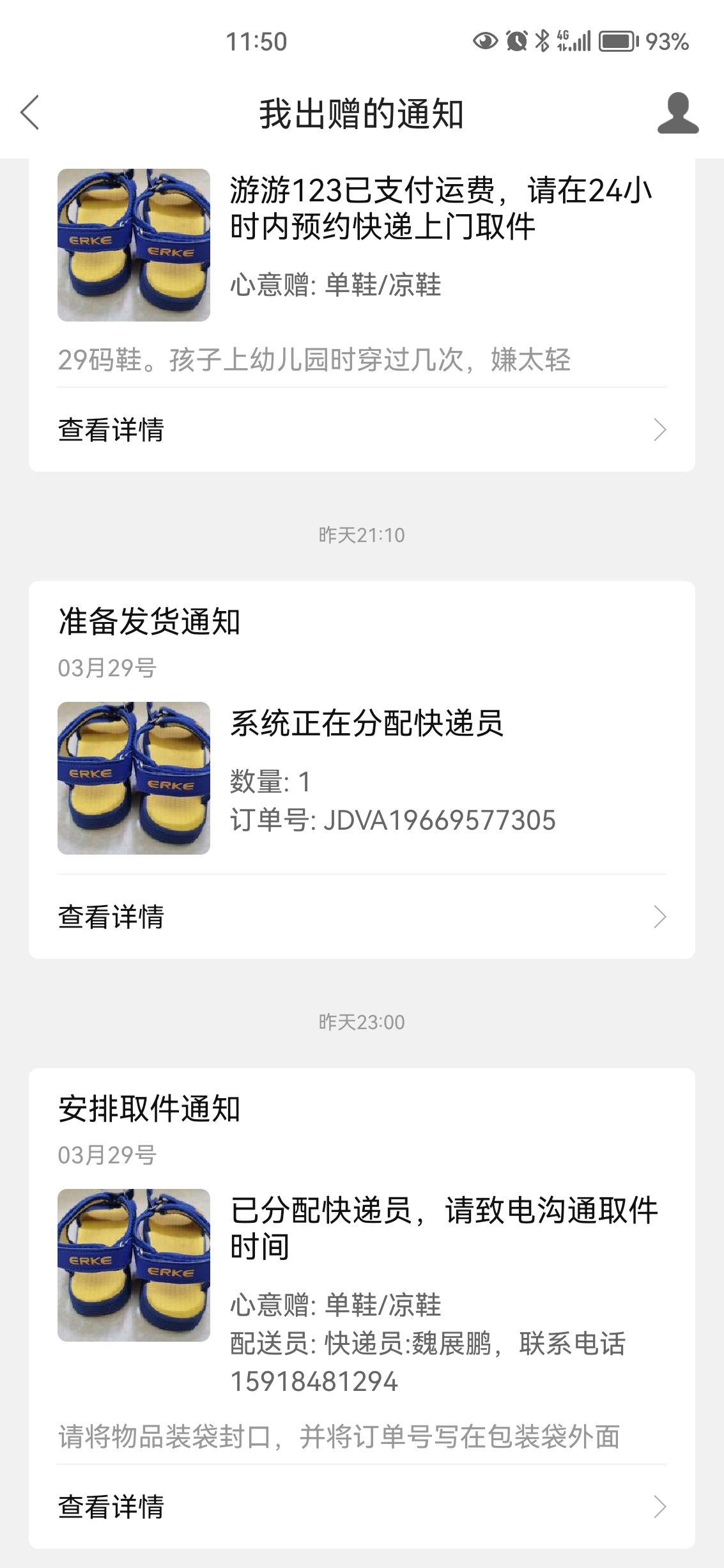Open the 安排取件通知 card
This screenshot has height=1568, width=724.
coord(362,1308)
